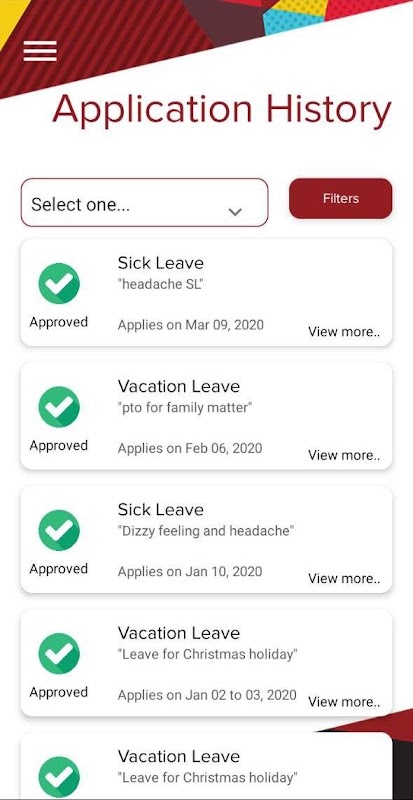View more on headache SL sick leave

[x=344, y=332]
